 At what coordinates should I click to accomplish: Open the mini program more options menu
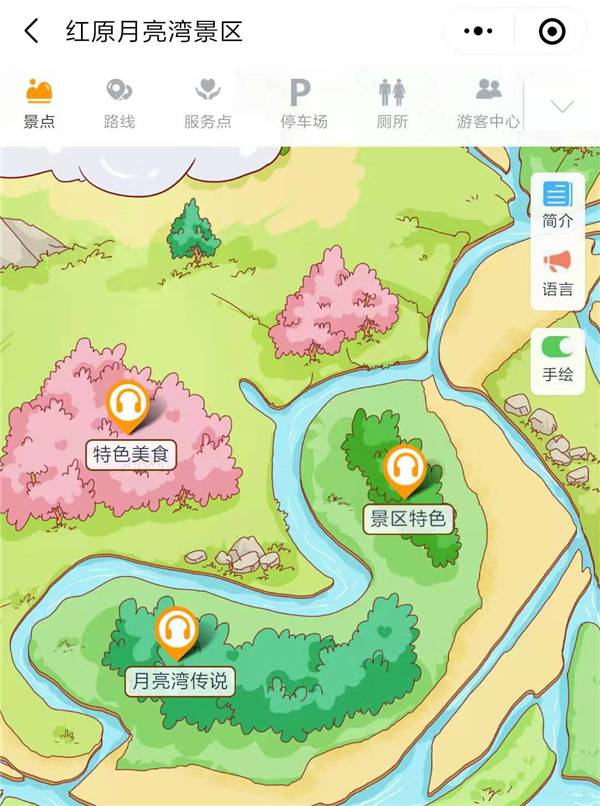pyautogui.click(x=473, y=32)
